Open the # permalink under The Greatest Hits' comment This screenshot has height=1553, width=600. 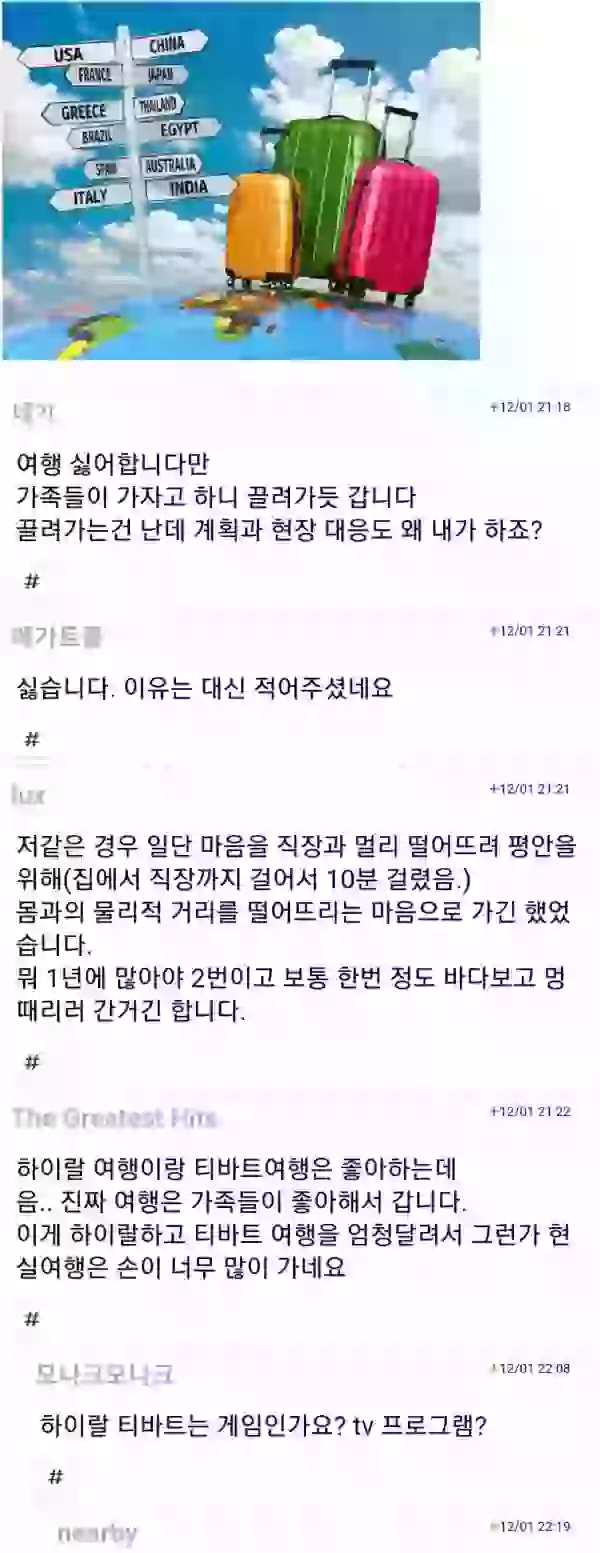(31, 1319)
